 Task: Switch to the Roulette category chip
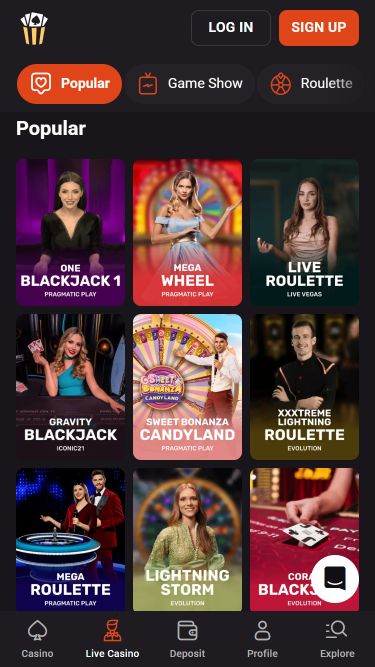point(312,84)
